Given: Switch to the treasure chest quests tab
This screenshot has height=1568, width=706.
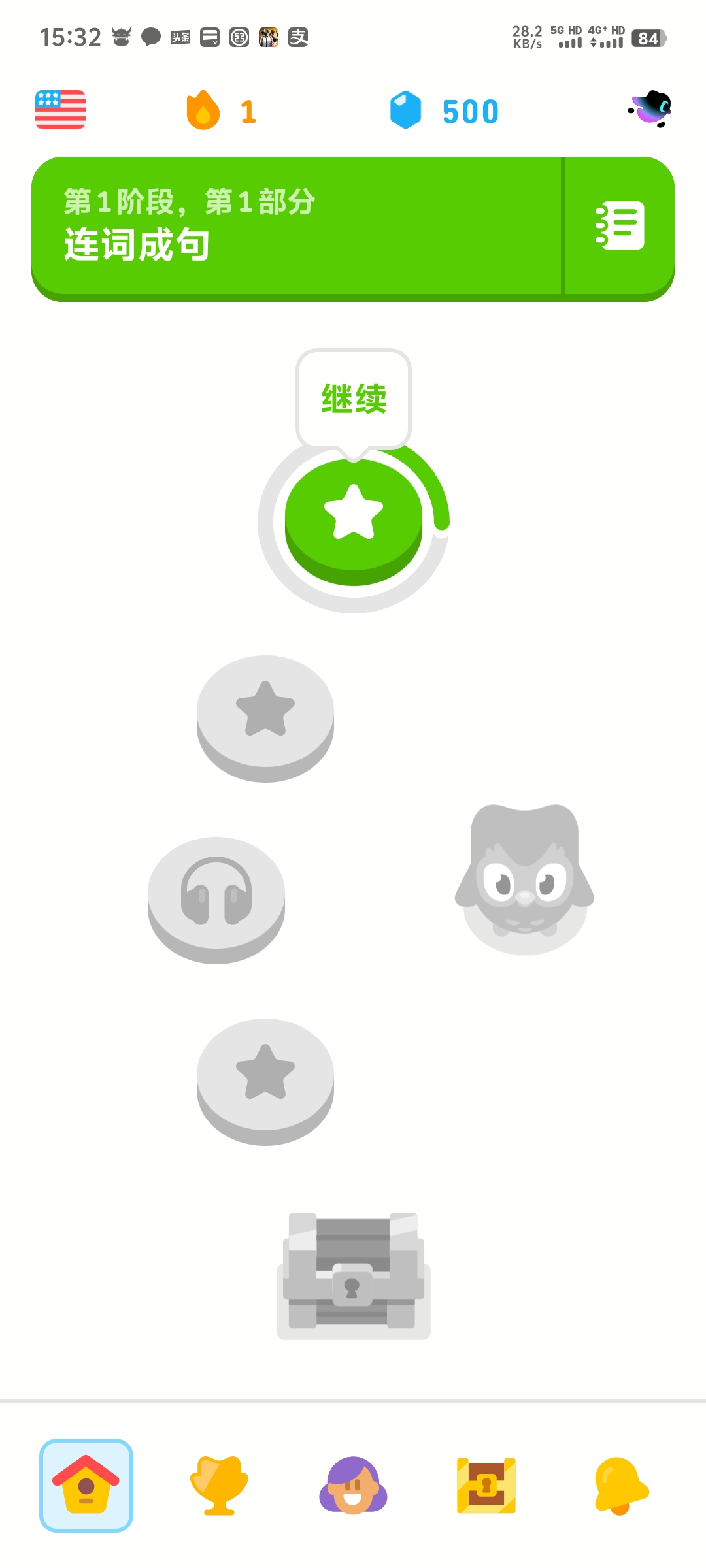Looking at the screenshot, I should [x=486, y=1485].
